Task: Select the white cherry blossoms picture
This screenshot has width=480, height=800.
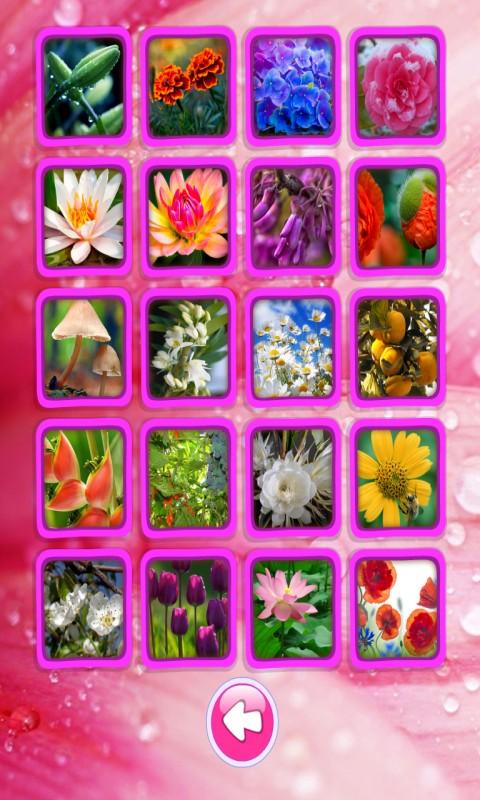Action: click(84, 609)
